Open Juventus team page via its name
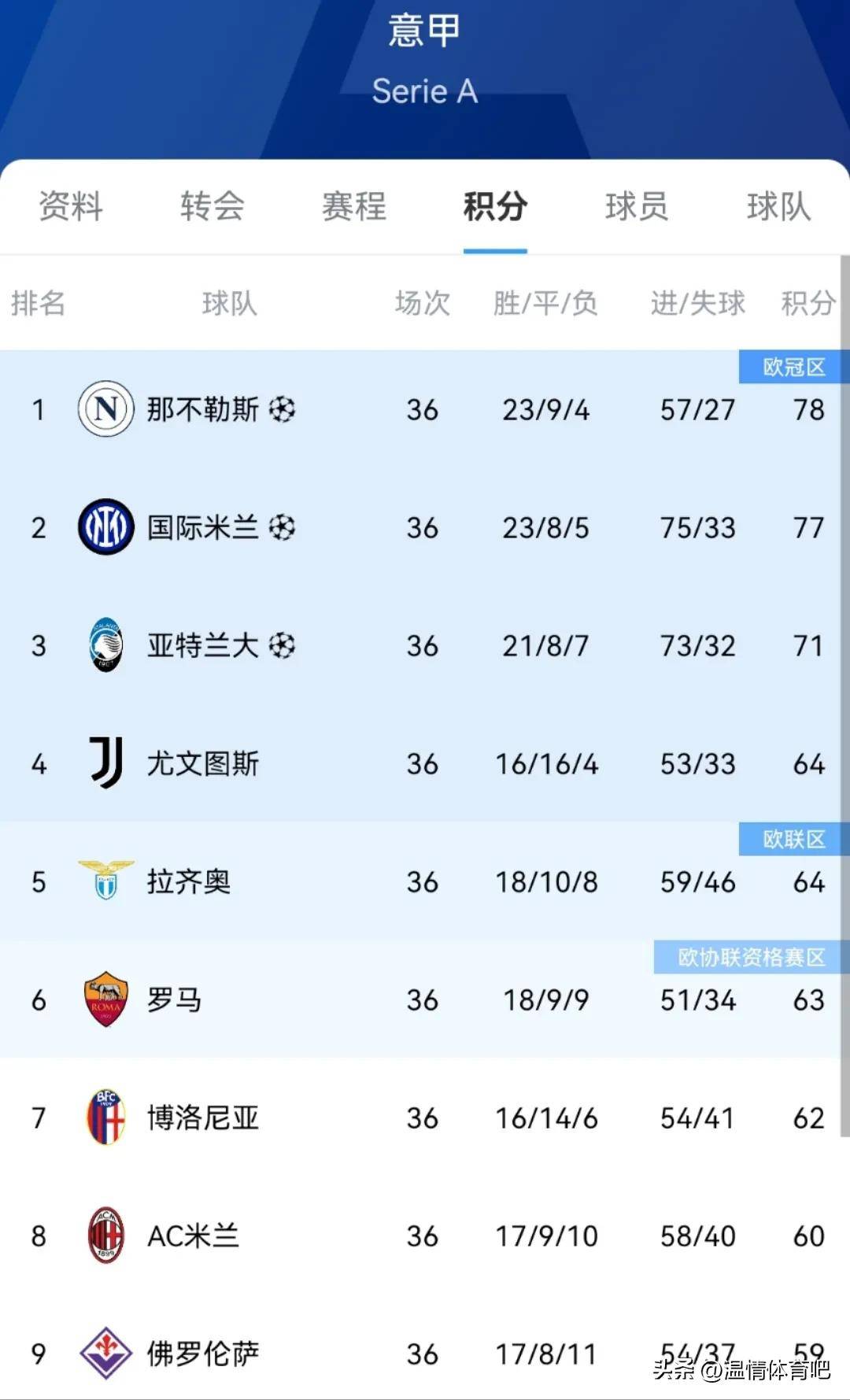Image resolution: width=850 pixels, height=1400 pixels. 203,763
